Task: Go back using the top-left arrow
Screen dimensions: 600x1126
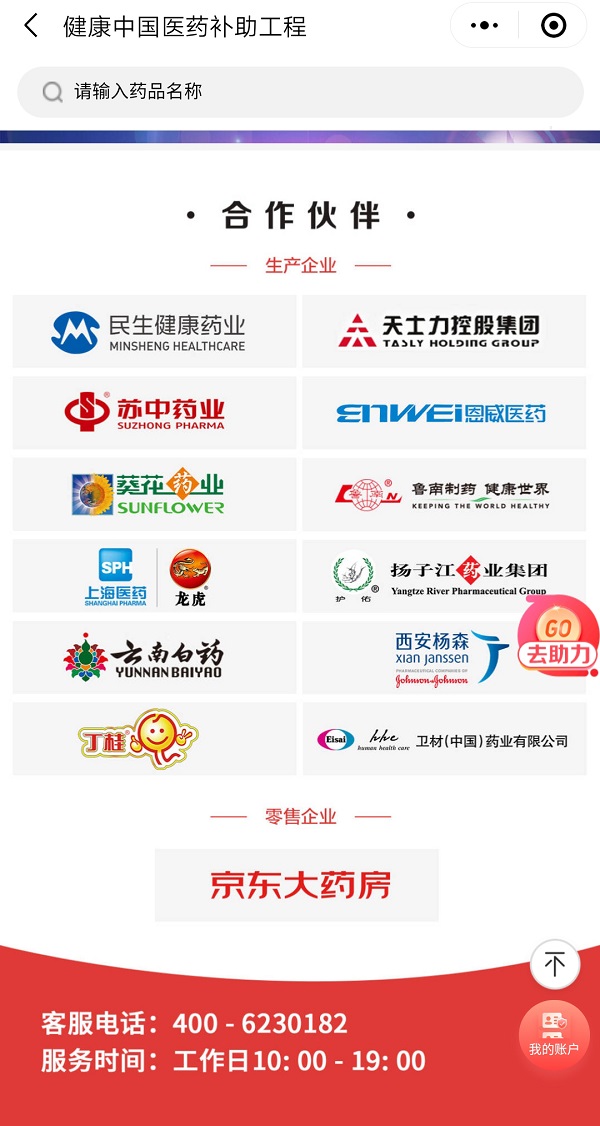Action: [x=31, y=26]
